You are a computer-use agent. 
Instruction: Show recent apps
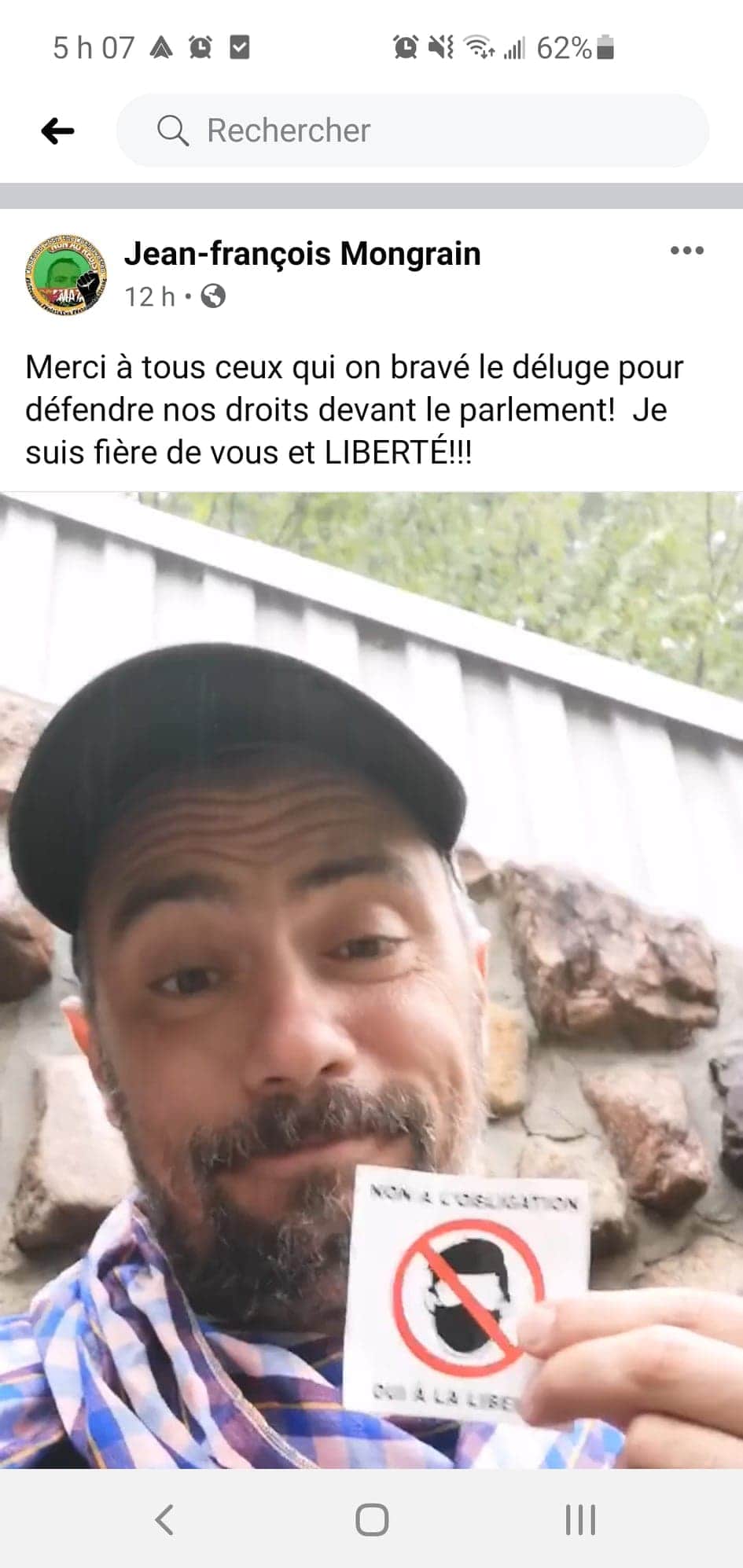(580, 1519)
